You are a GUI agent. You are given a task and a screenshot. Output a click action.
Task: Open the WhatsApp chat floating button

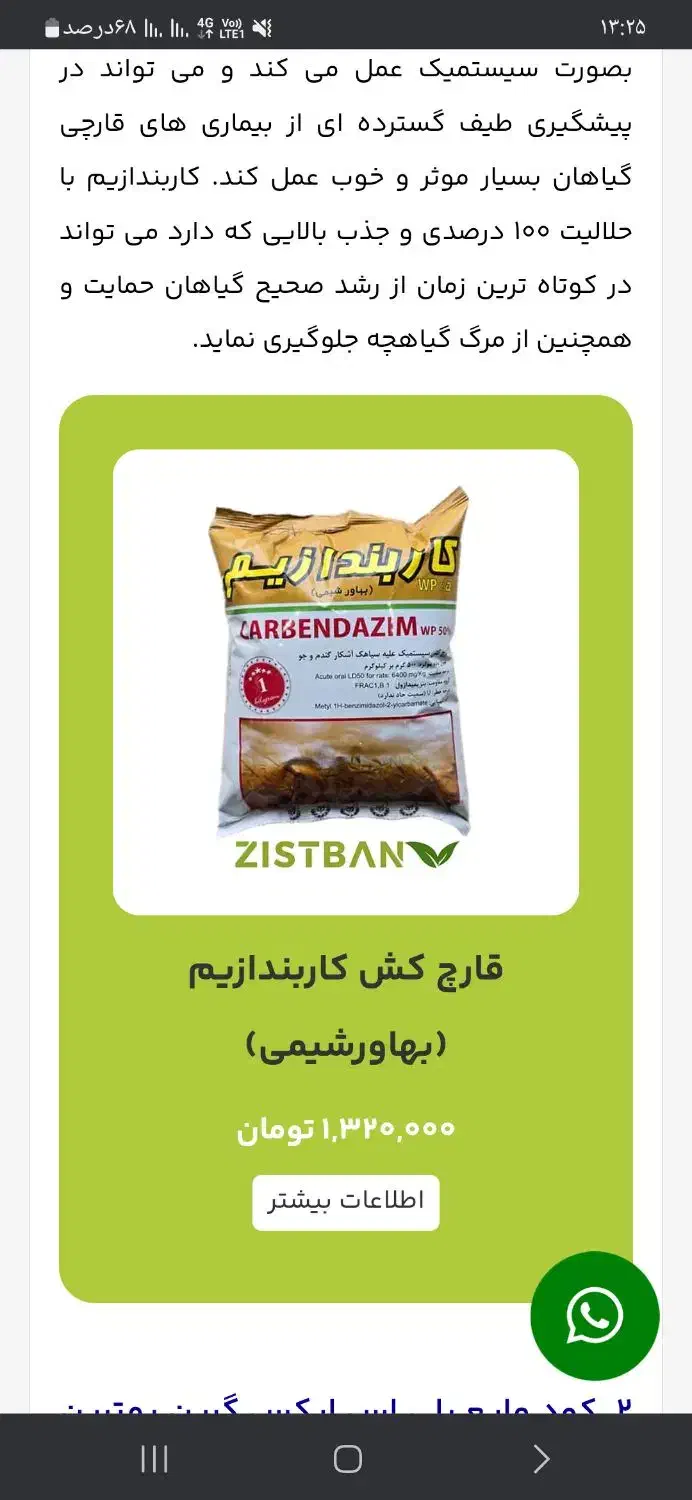click(x=594, y=1316)
